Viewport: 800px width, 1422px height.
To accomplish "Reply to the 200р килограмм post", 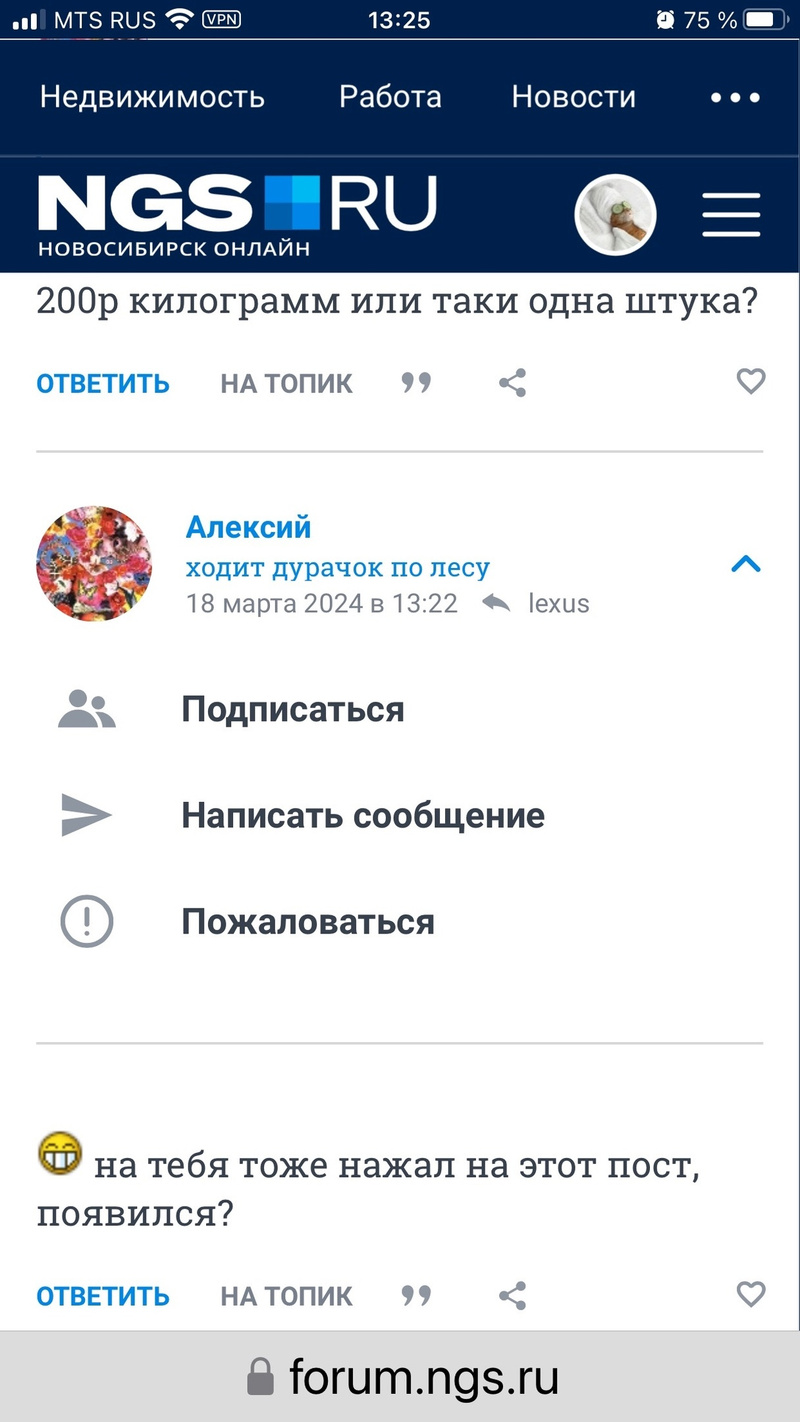I will [x=103, y=383].
